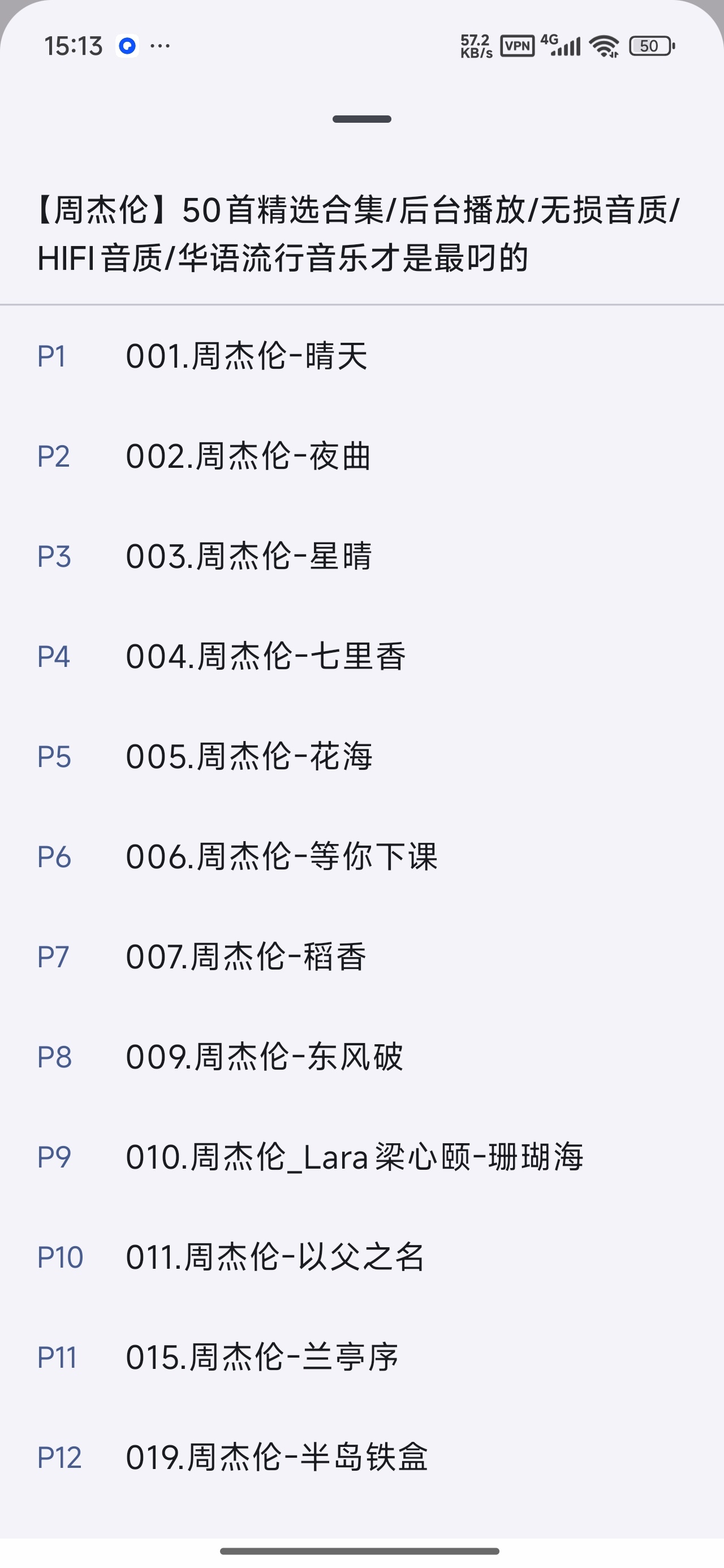The height and width of the screenshot is (1568, 724).
Task: Tap P6 006.周杰伦-等你下课
Action: pos(361,856)
